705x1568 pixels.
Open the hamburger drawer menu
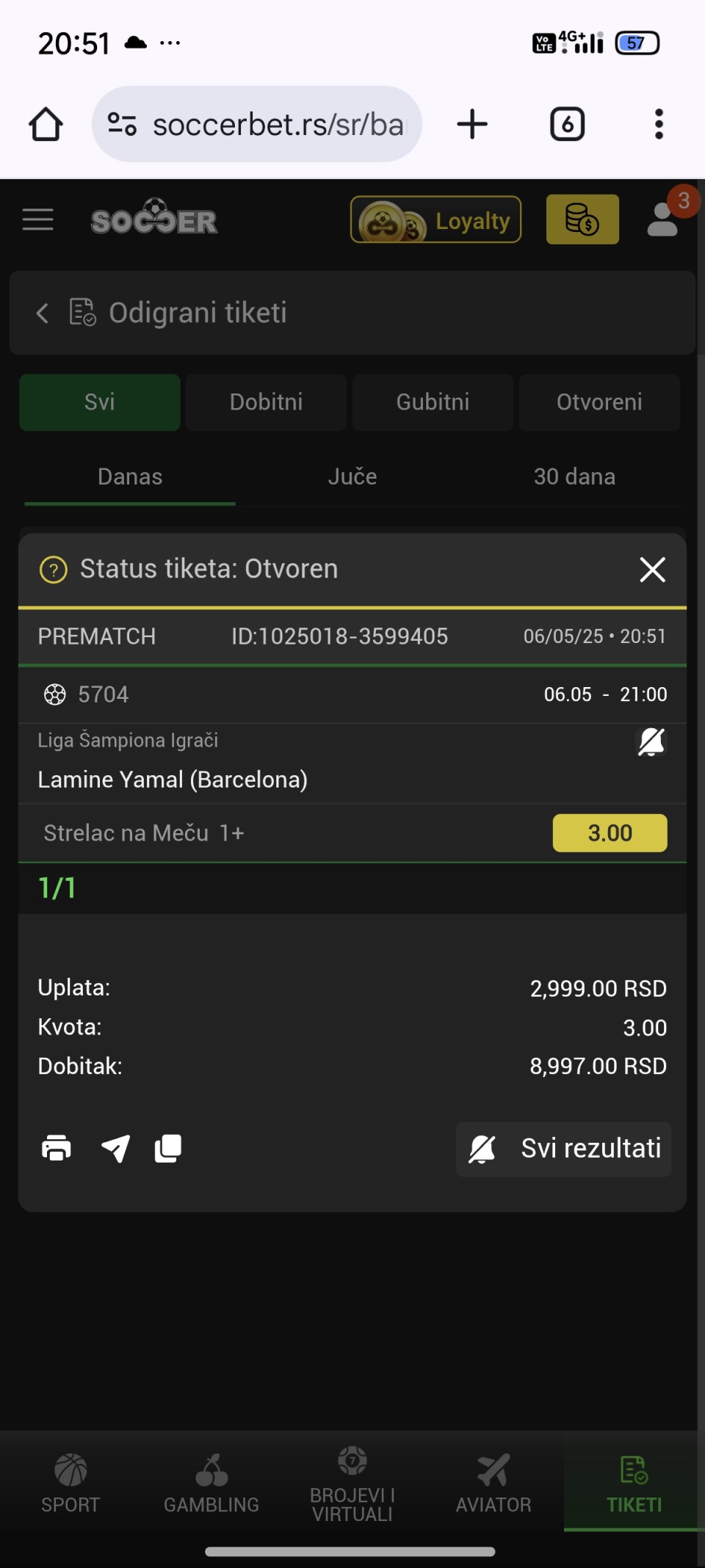pyautogui.click(x=37, y=219)
